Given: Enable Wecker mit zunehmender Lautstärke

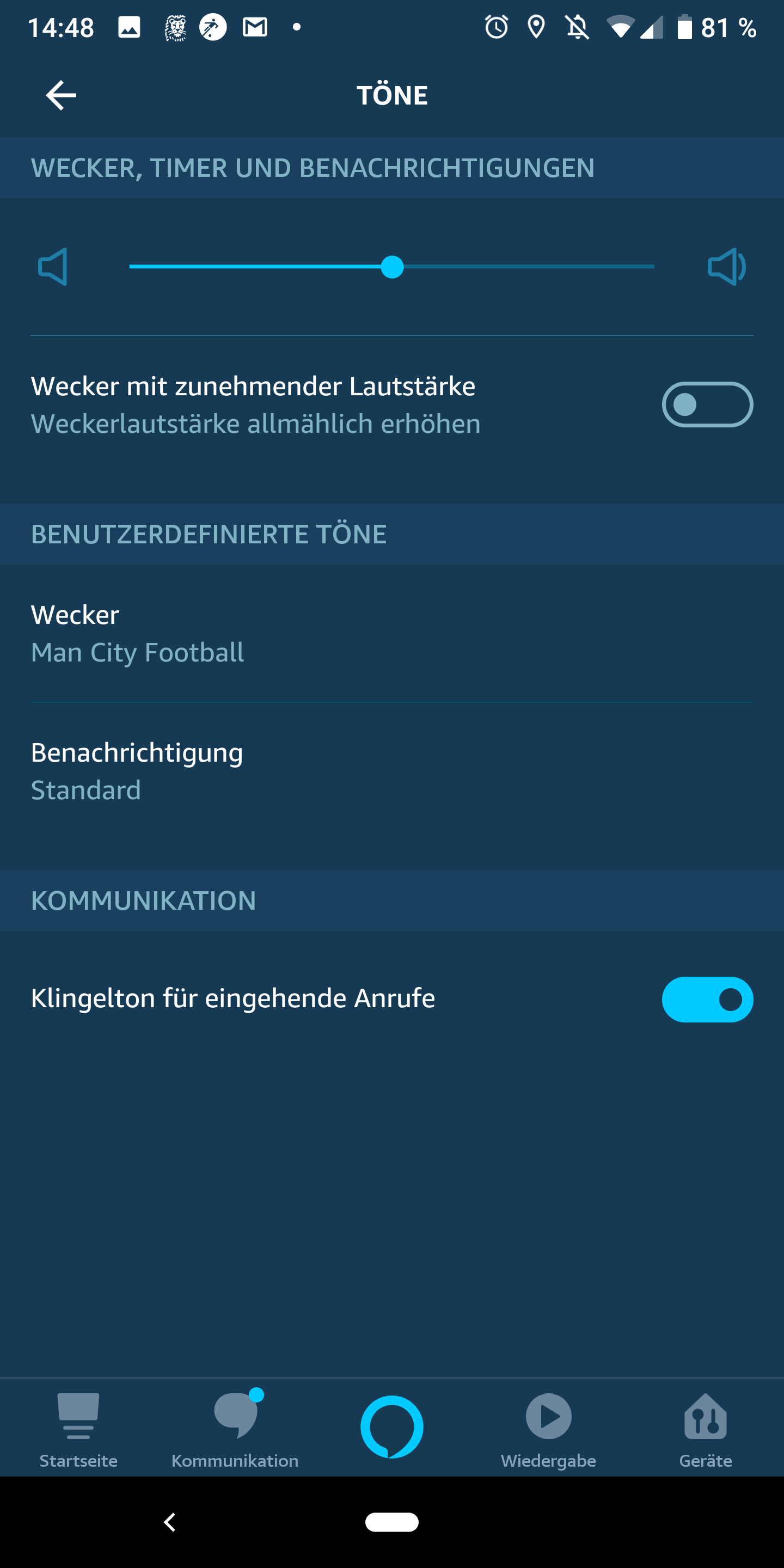Looking at the screenshot, I should [x=707, y=405].
